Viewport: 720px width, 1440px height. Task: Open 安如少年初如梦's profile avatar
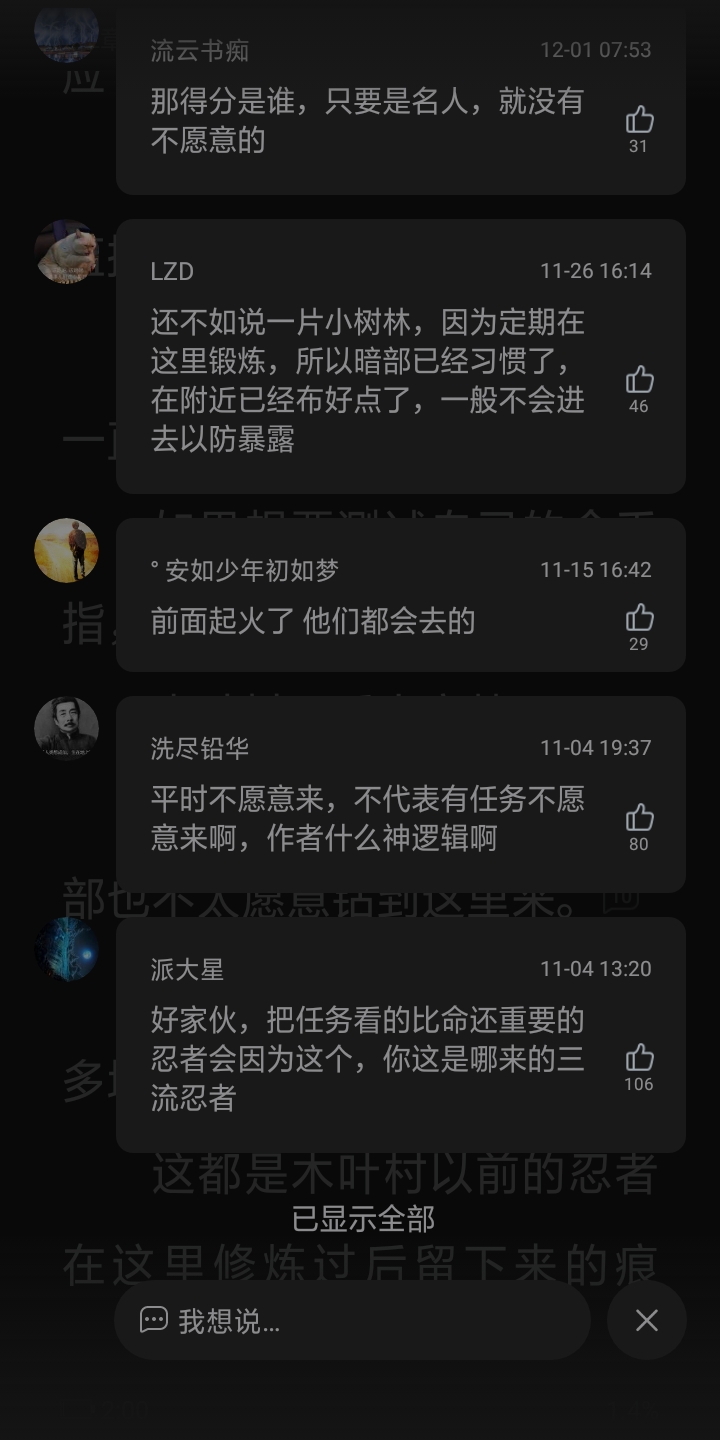(x=66, y=550)
